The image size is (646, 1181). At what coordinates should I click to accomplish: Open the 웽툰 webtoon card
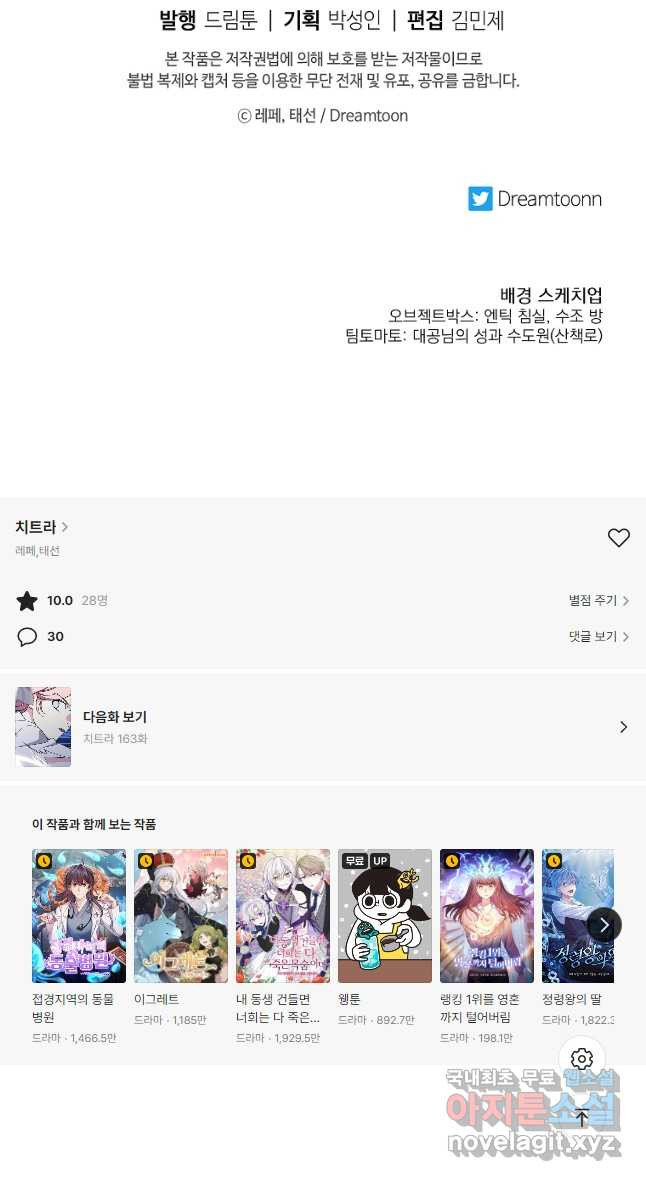[385, 917]
